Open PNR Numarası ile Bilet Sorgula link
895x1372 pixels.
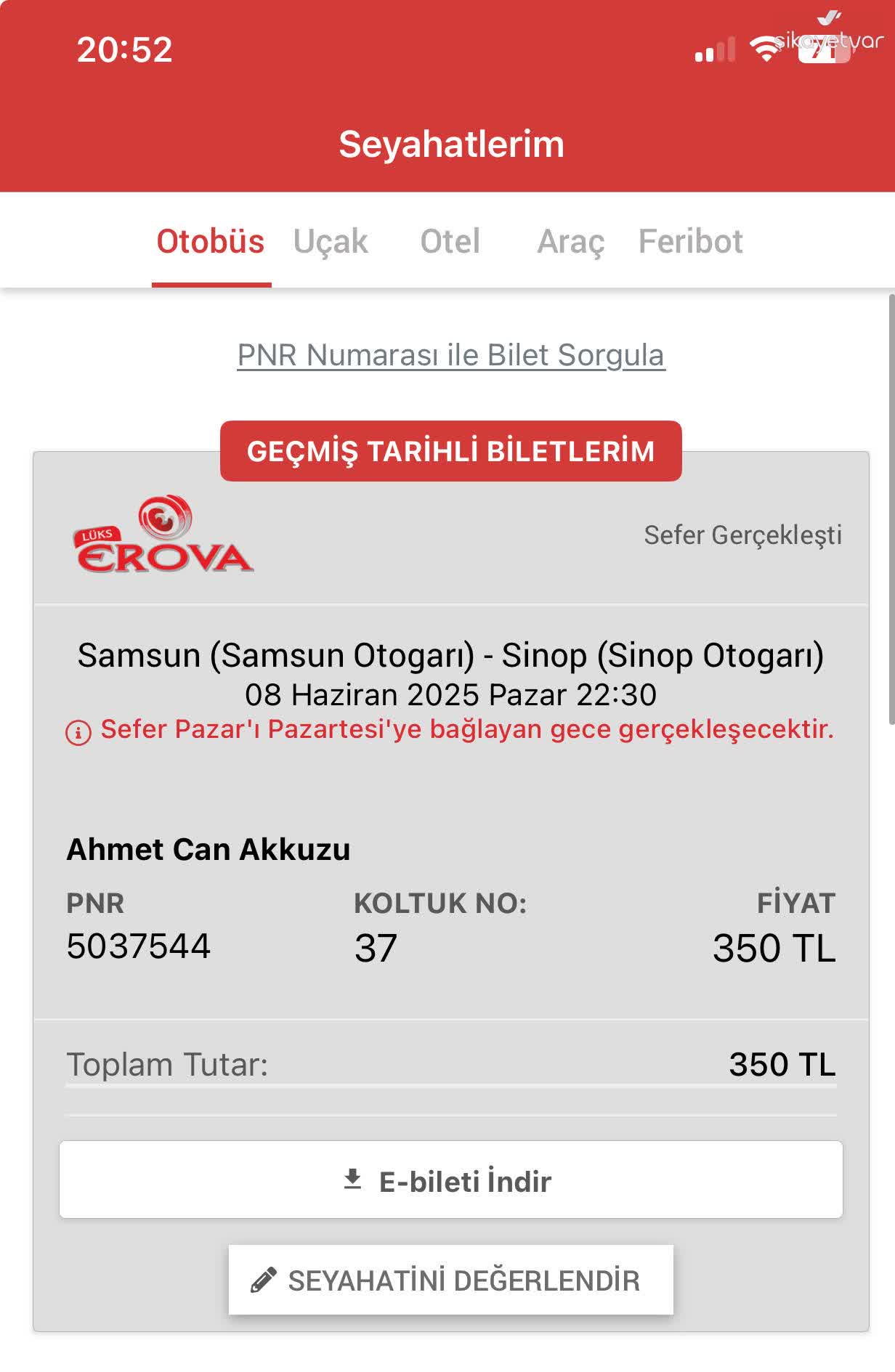pos(450,355)
